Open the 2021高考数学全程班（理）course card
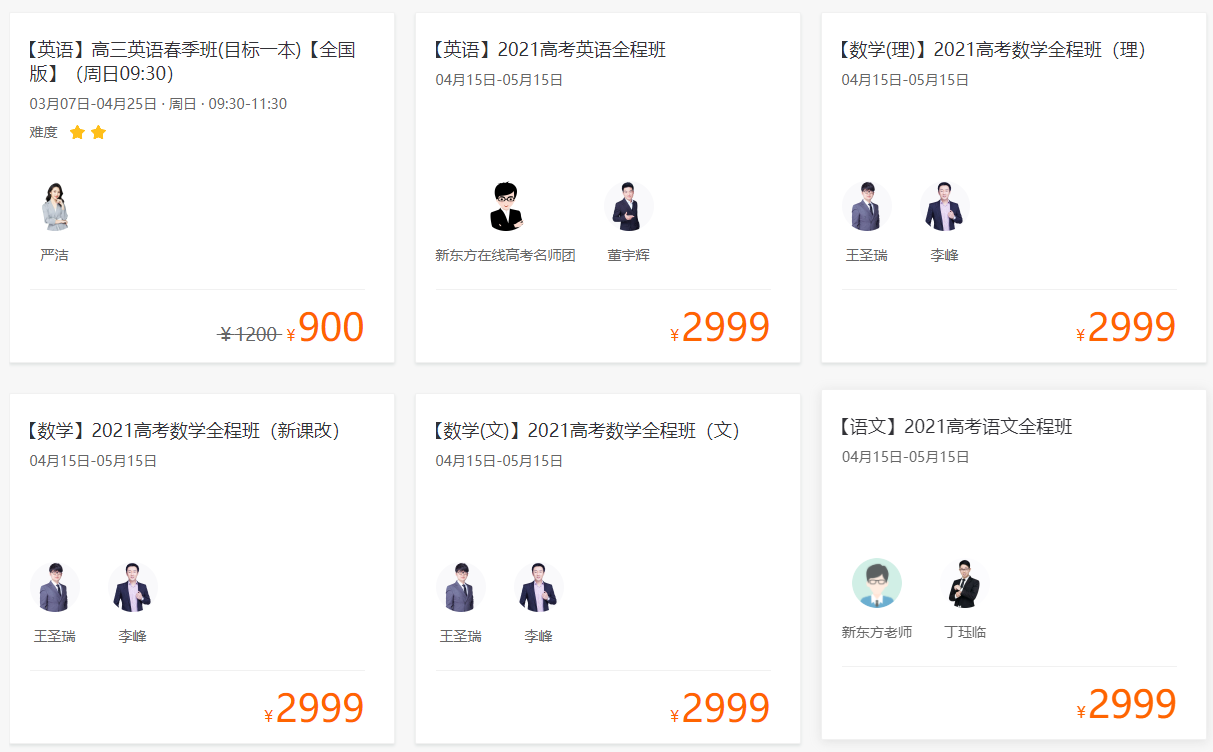Viewport: 1213px width, 752px height. 993,50
